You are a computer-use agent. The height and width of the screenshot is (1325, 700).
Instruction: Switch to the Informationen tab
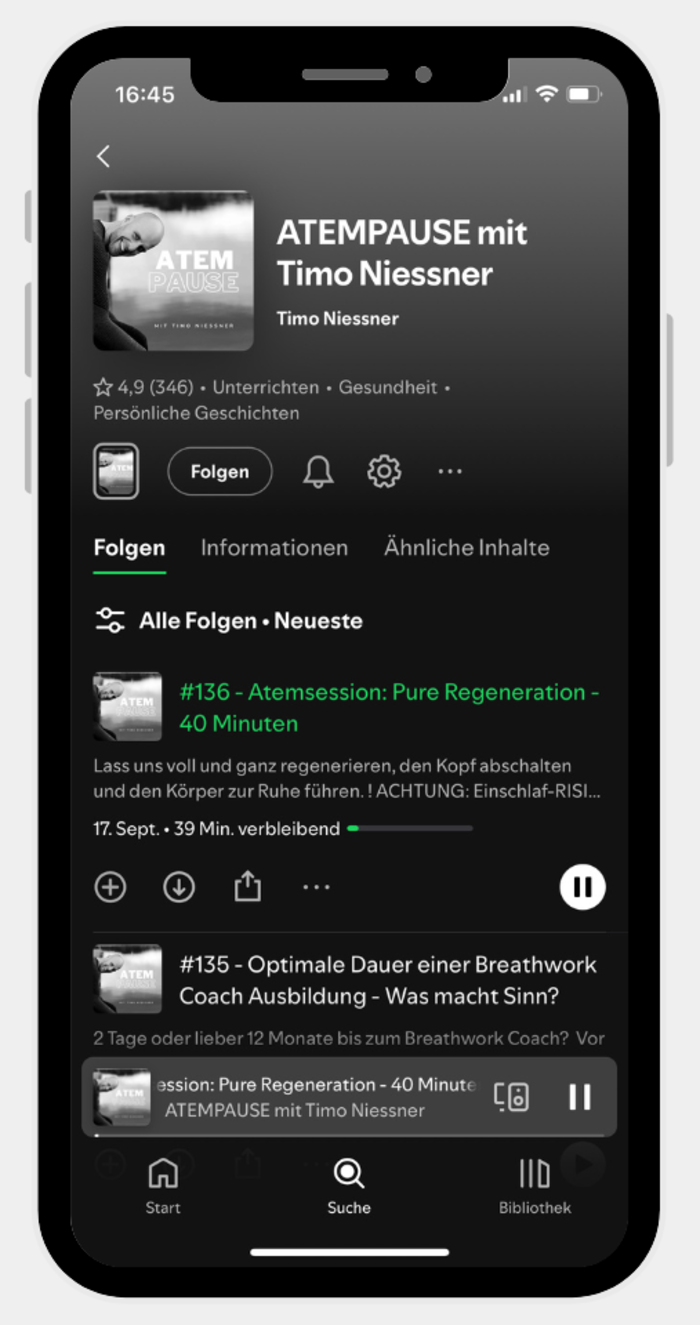[274, 548]
